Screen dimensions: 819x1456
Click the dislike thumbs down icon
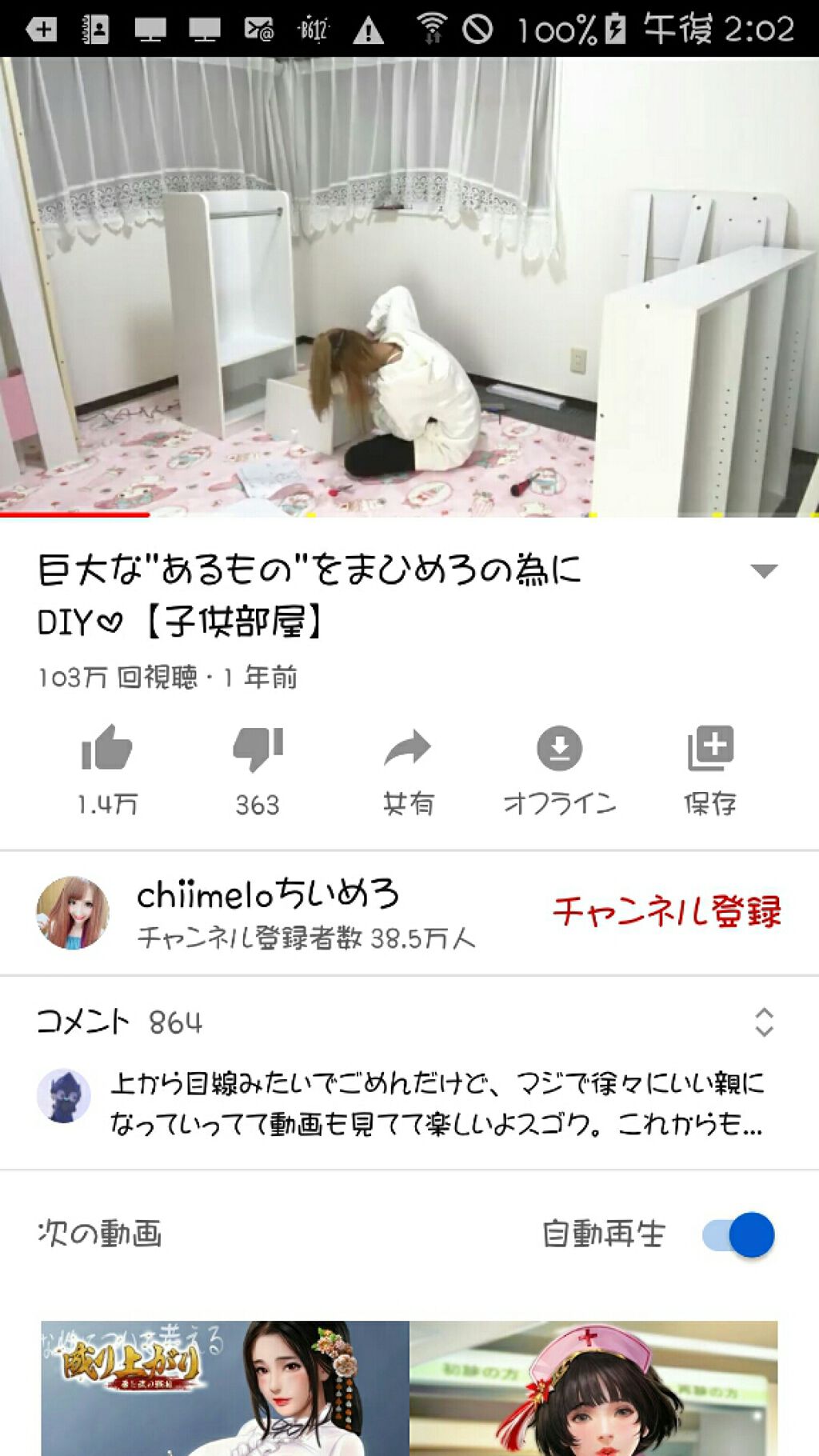coord(256,752)
